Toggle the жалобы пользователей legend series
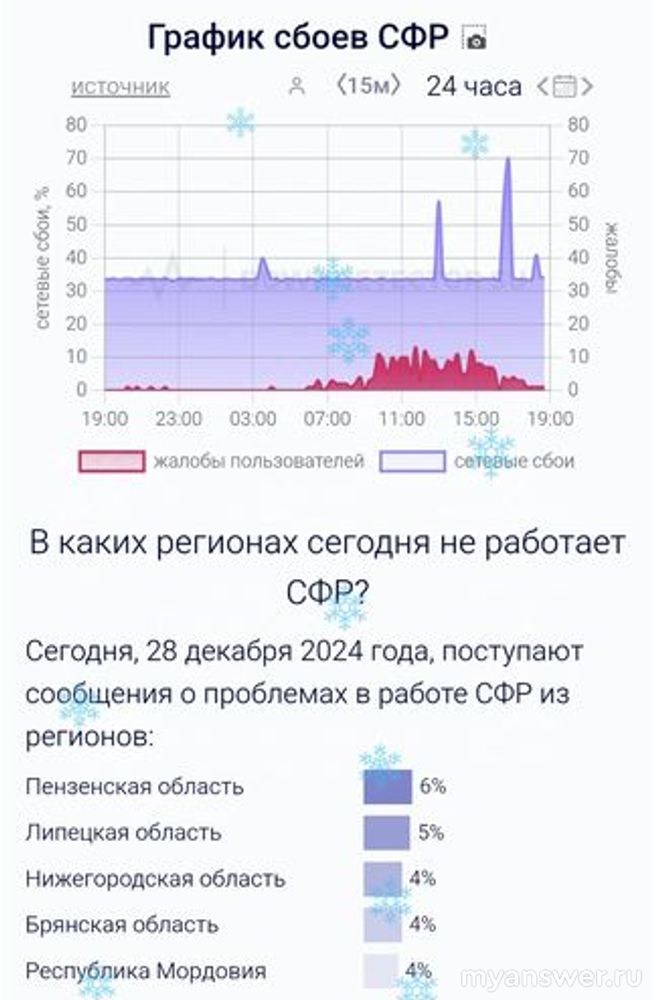The width and height of the screenshot is (654, 1000). (x=220, y=461)
